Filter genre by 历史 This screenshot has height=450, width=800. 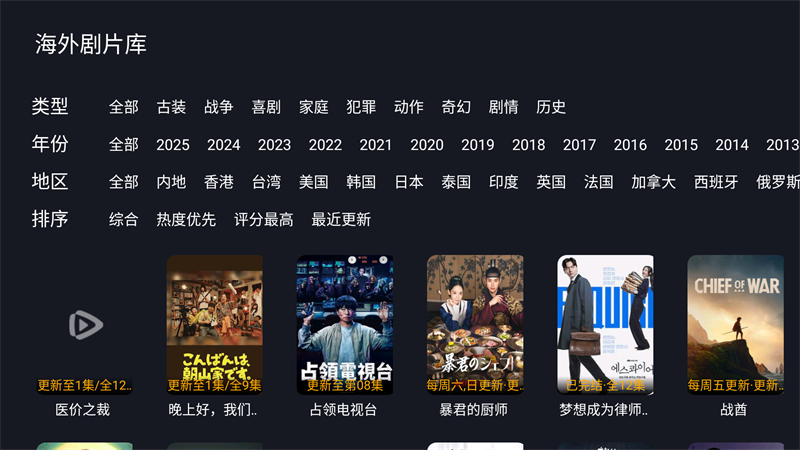tap(551, 107)
